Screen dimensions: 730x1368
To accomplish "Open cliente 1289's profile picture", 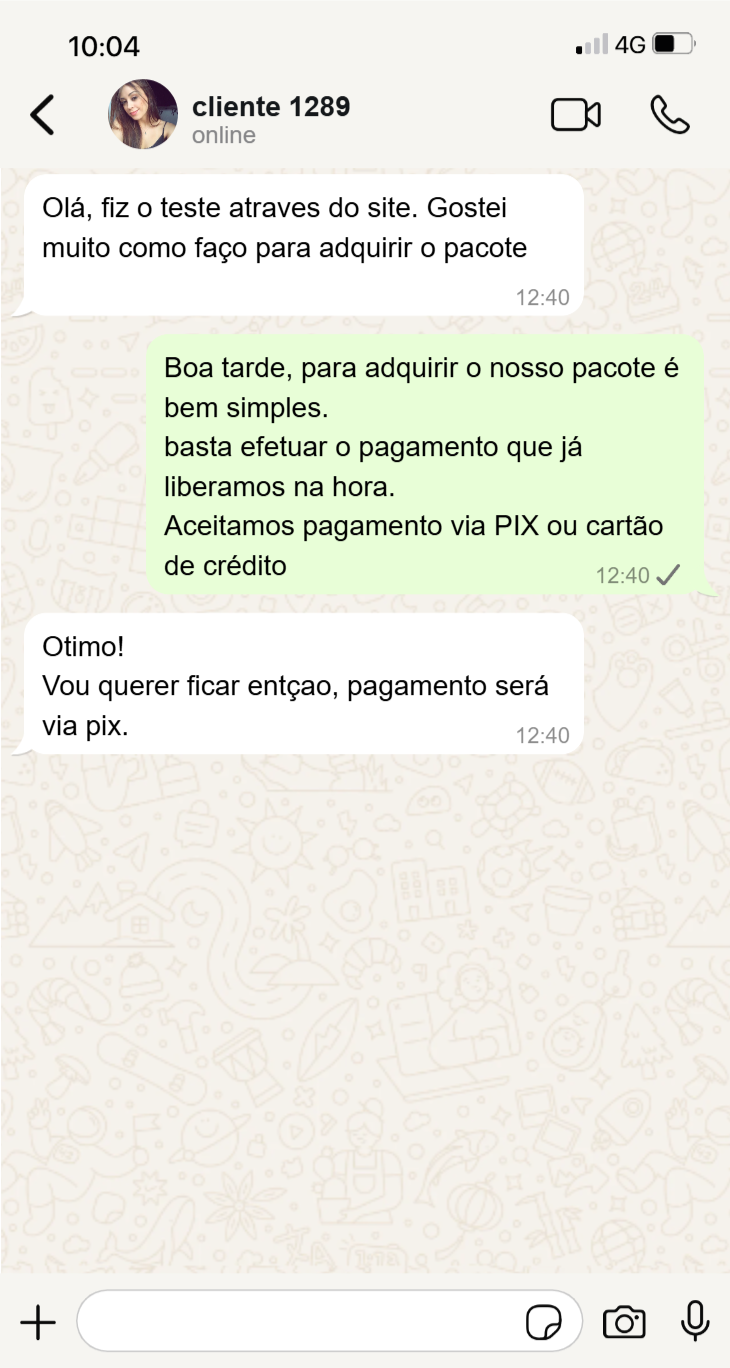I will (143, 114).
